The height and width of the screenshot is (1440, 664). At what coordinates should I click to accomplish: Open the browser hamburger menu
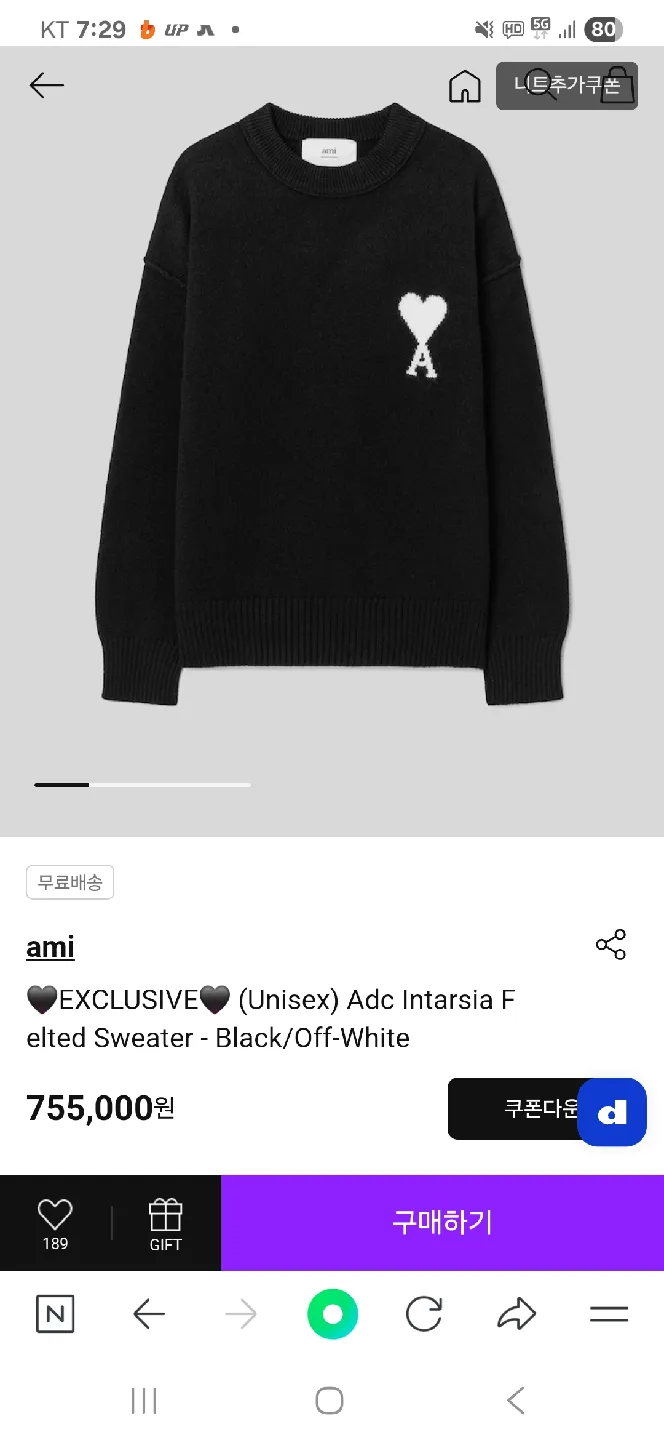608,1314
